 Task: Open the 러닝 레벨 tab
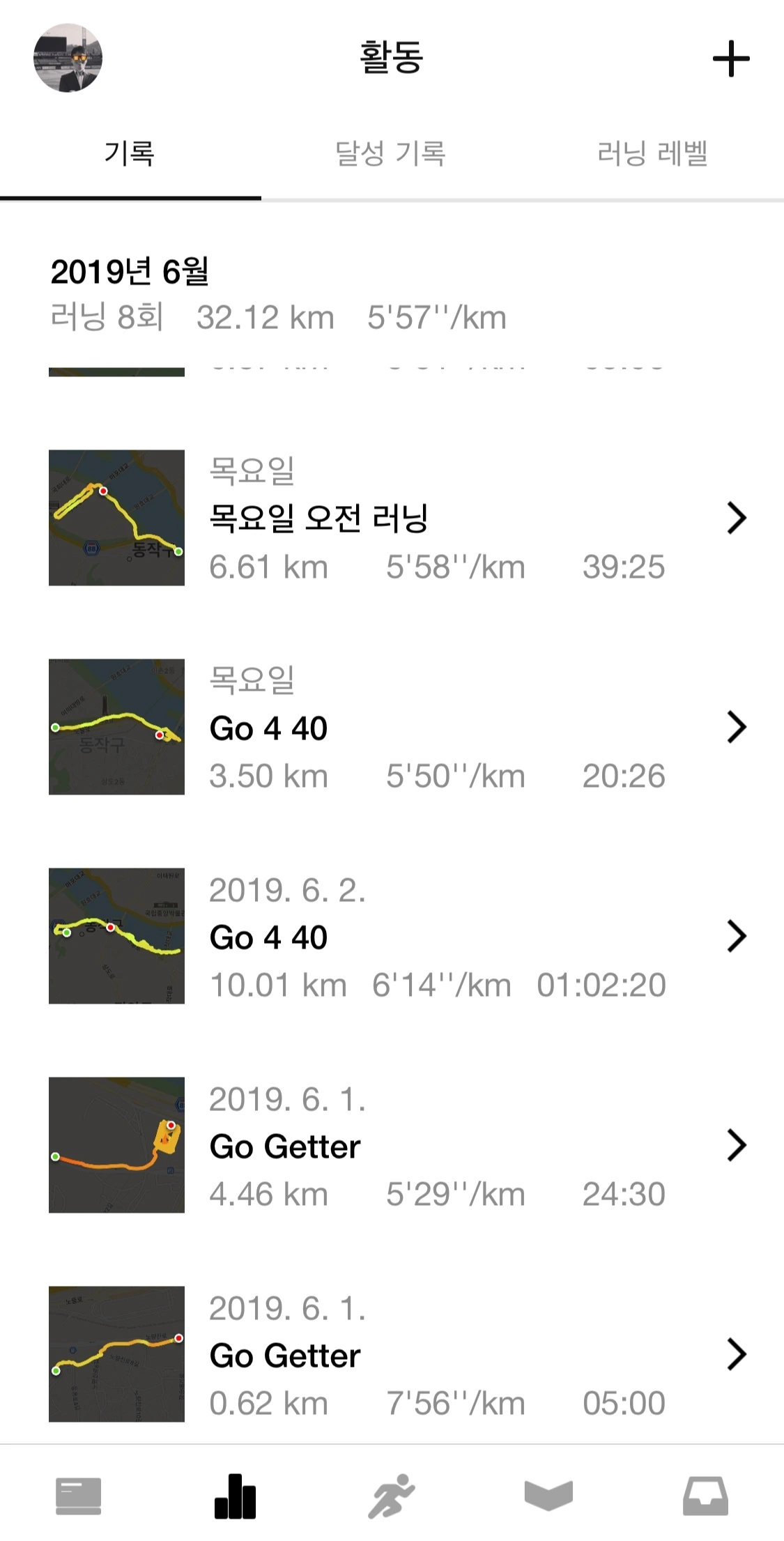click(x=652, y=153)
